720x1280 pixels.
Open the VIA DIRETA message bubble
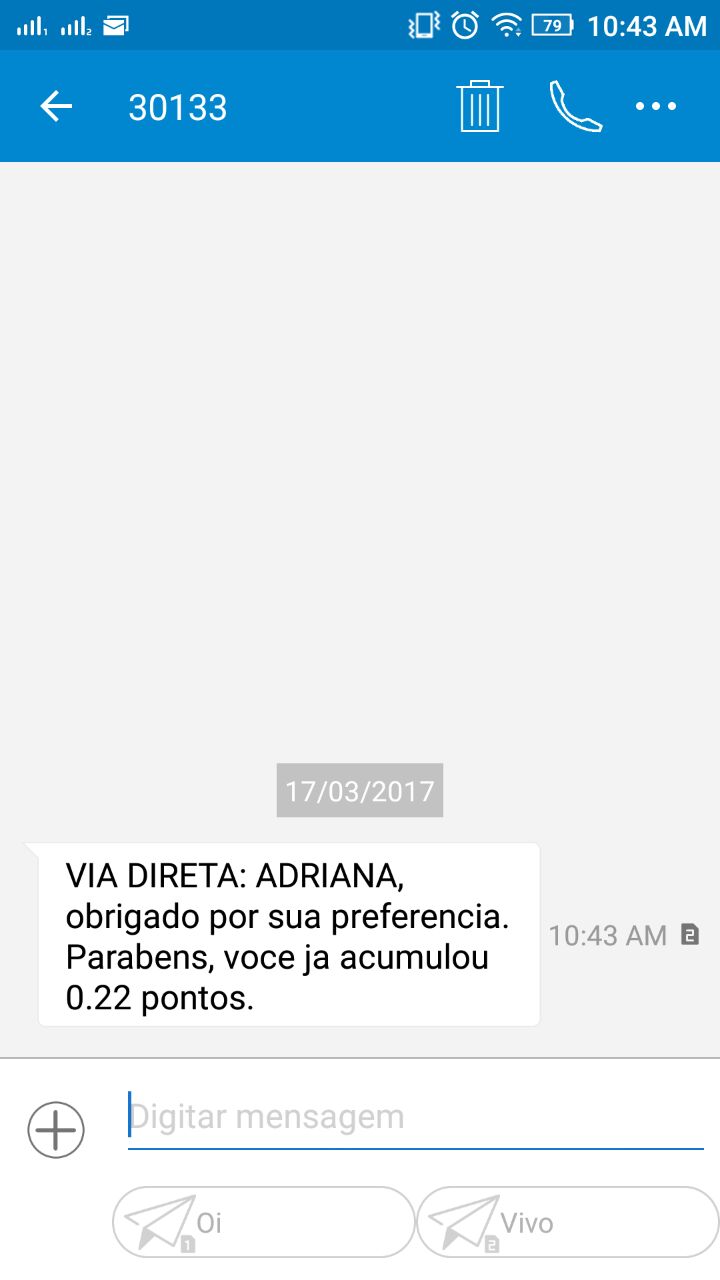289,934
